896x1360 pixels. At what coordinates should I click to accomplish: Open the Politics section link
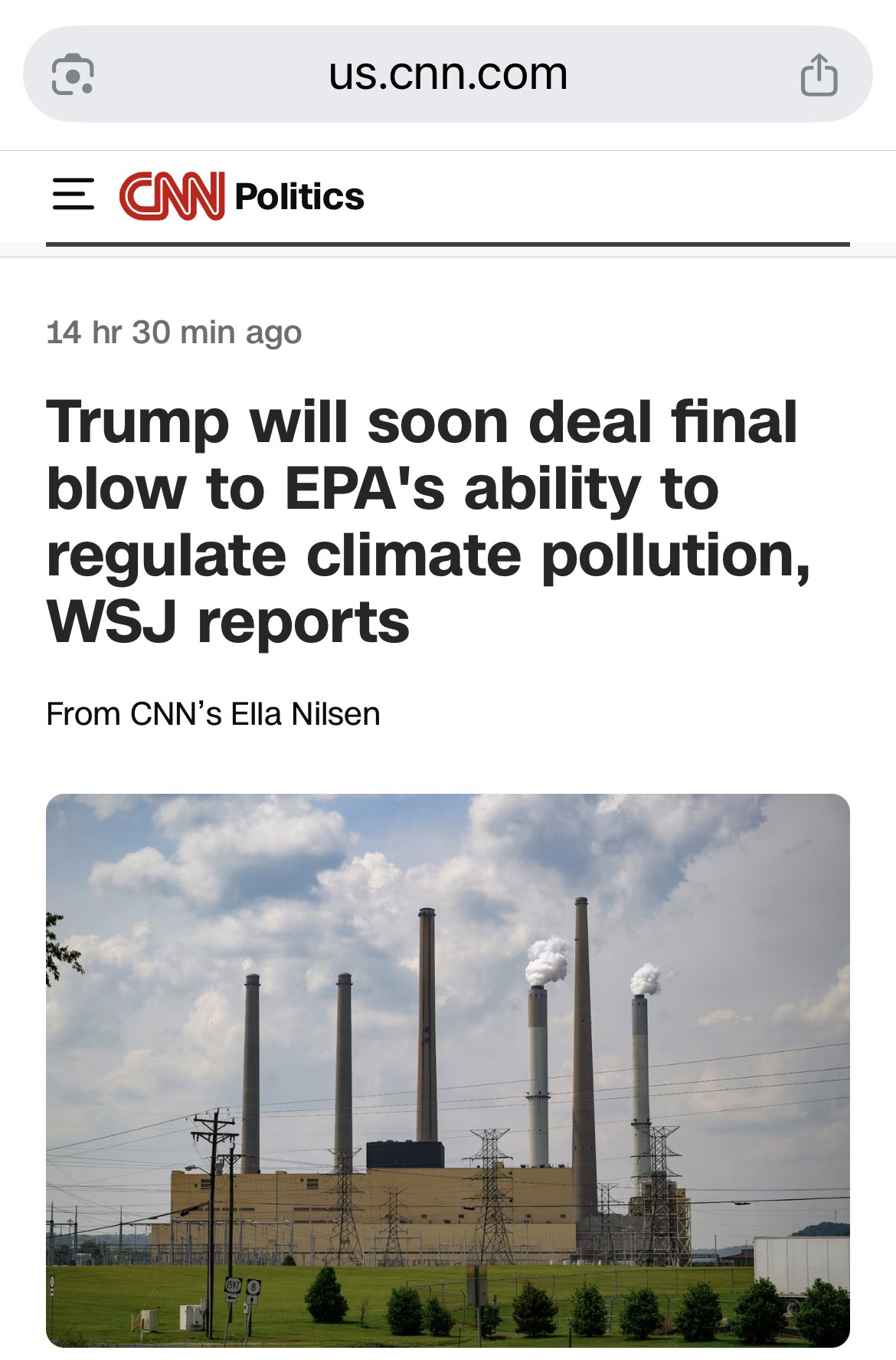pos(299,196)
